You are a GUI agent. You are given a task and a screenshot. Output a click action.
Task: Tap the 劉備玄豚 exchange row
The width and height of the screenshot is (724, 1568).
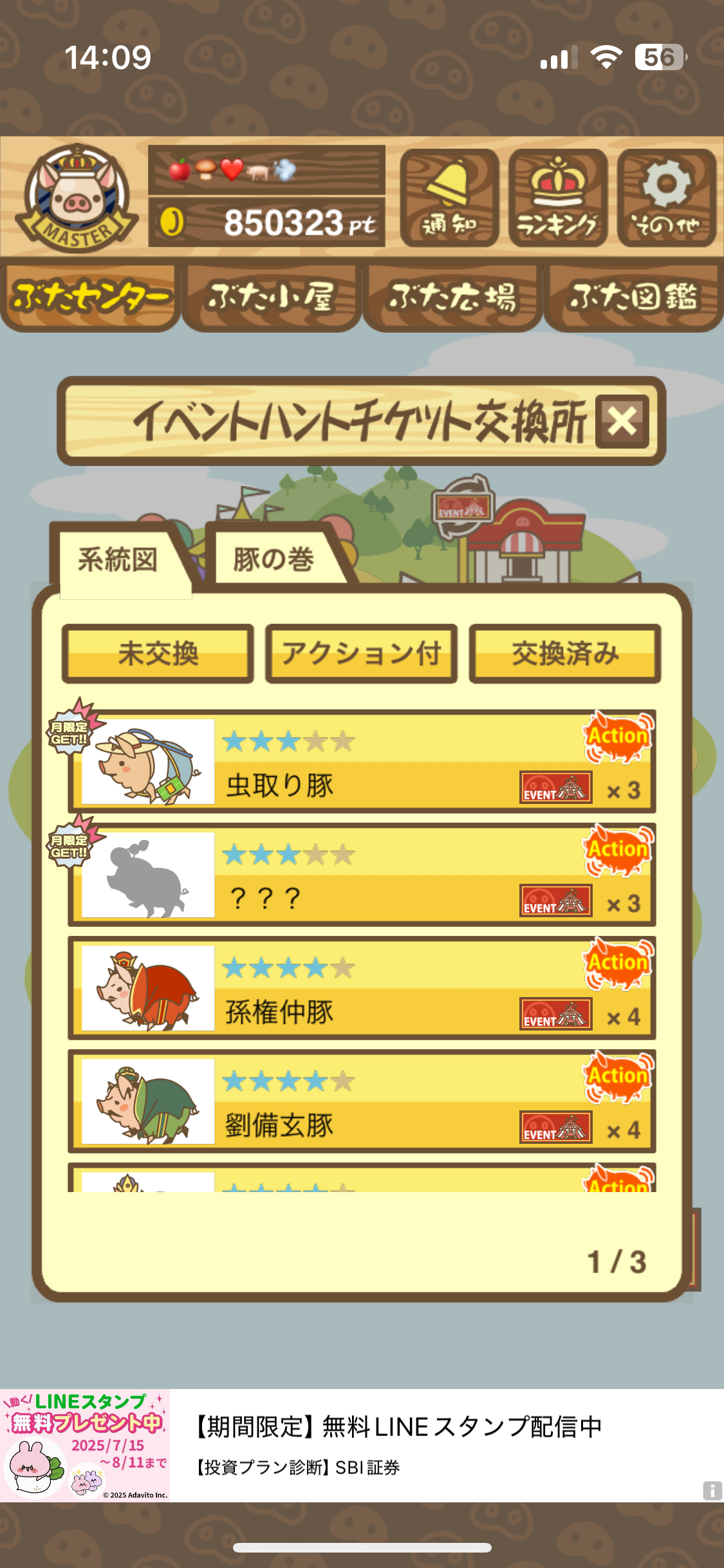[362, 1101]
